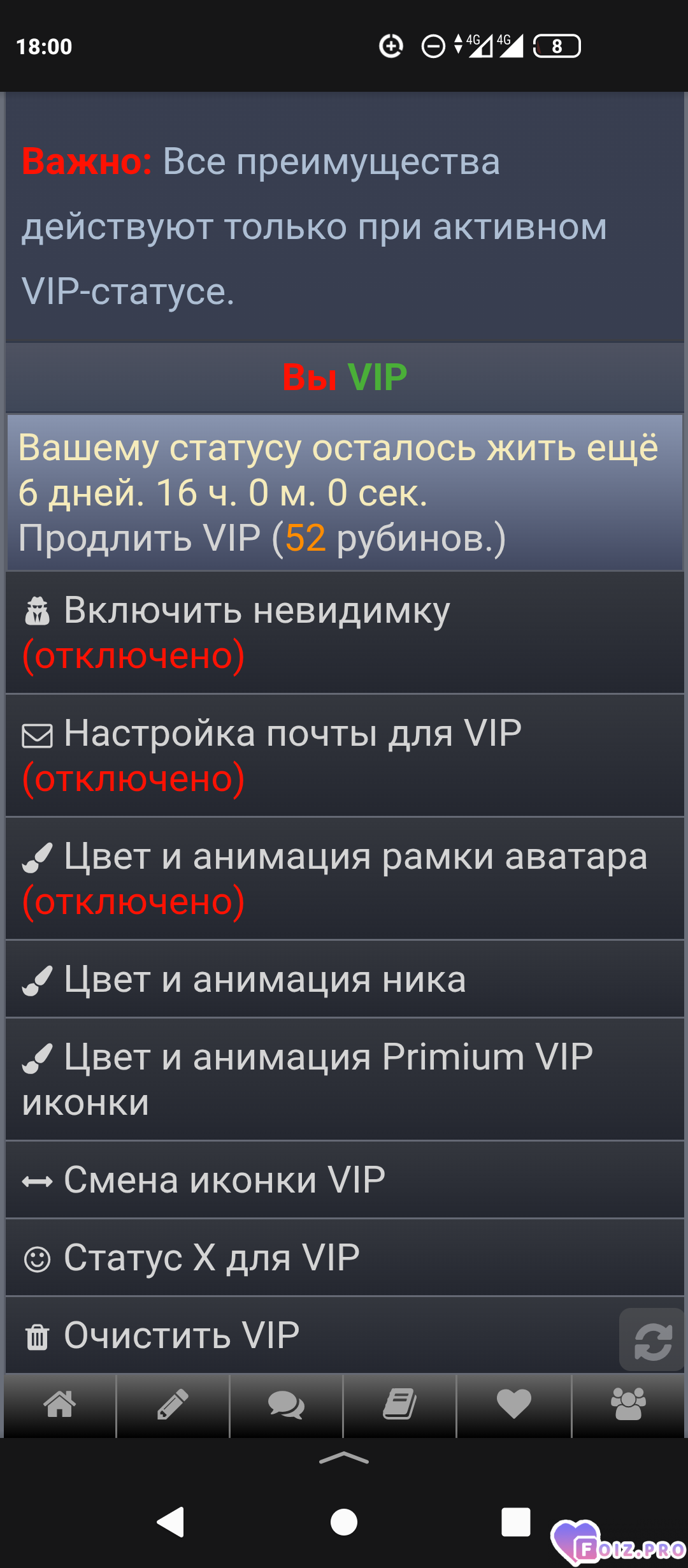Open Цвет и анимация Primium VIP иконки
The width and height of the screenshot is (688, 1568).
click(x=345, y=1079)
